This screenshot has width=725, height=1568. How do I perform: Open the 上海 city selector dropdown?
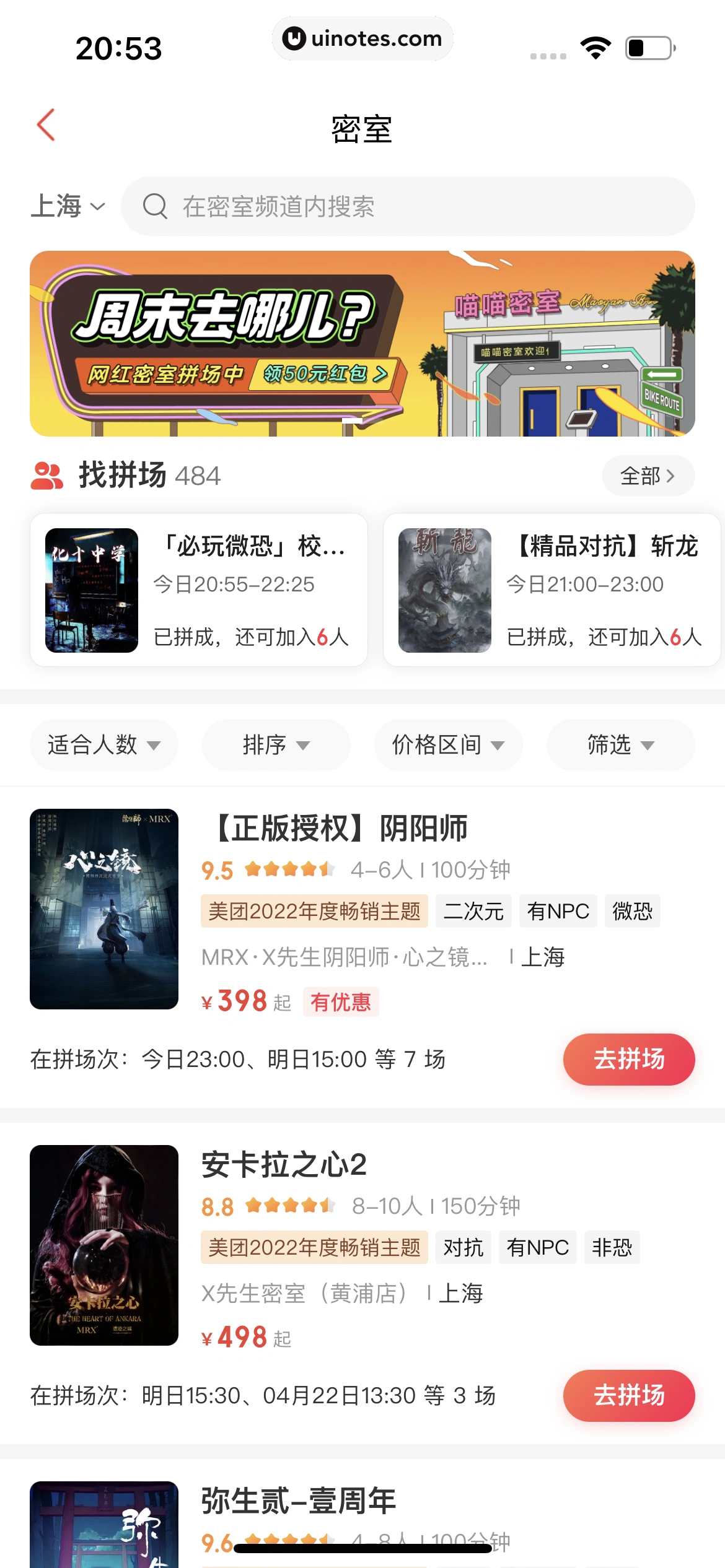(67, 206)
